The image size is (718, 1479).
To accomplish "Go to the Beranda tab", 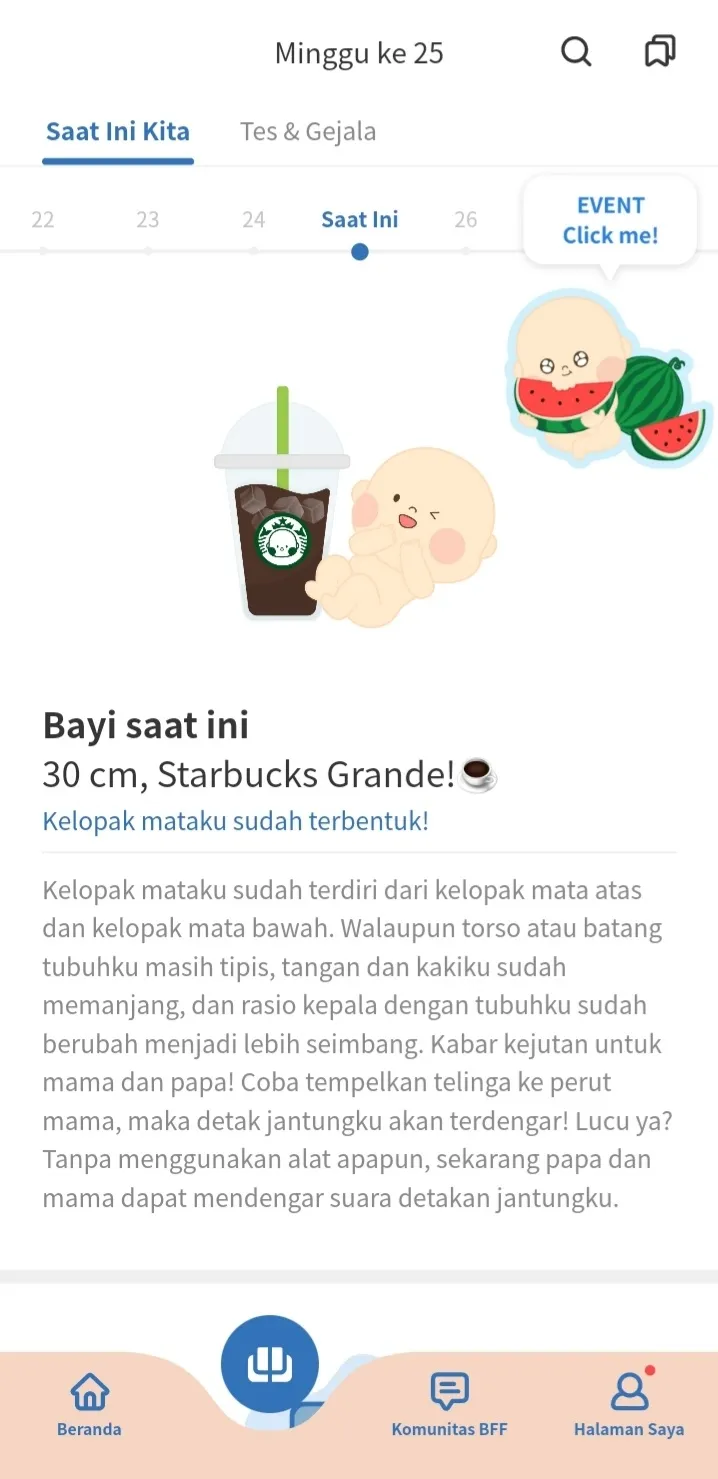I will pyautogui.click(x=89, y=1405).
